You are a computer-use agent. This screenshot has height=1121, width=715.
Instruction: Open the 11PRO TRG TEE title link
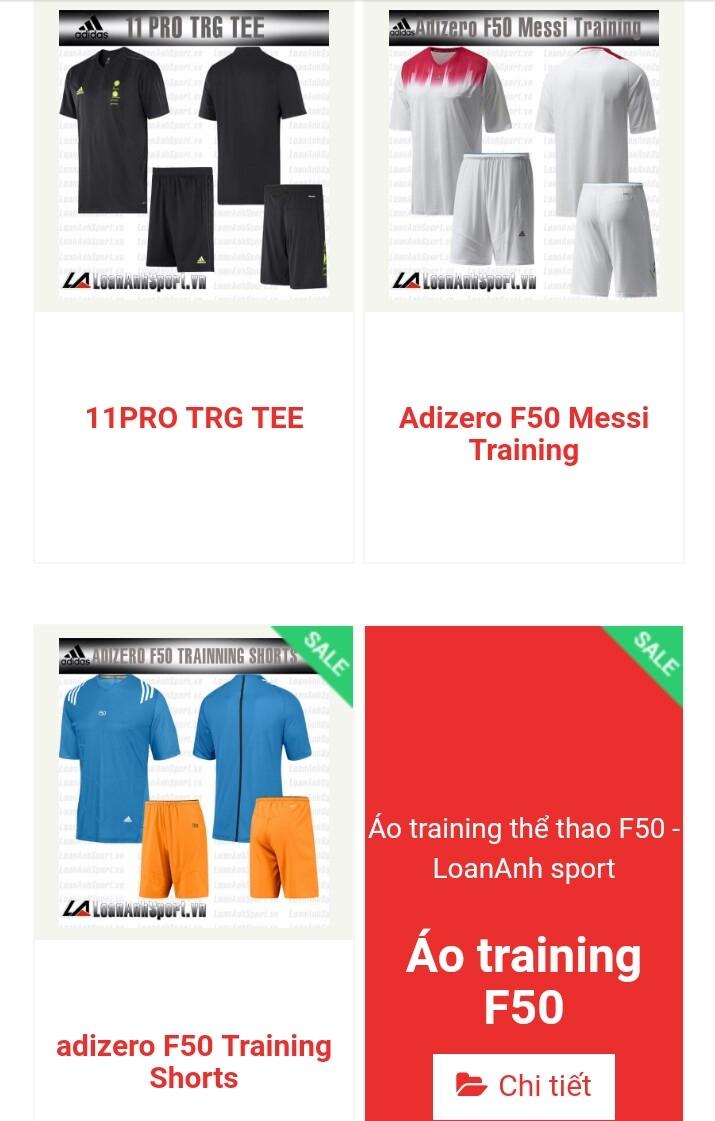194,418
